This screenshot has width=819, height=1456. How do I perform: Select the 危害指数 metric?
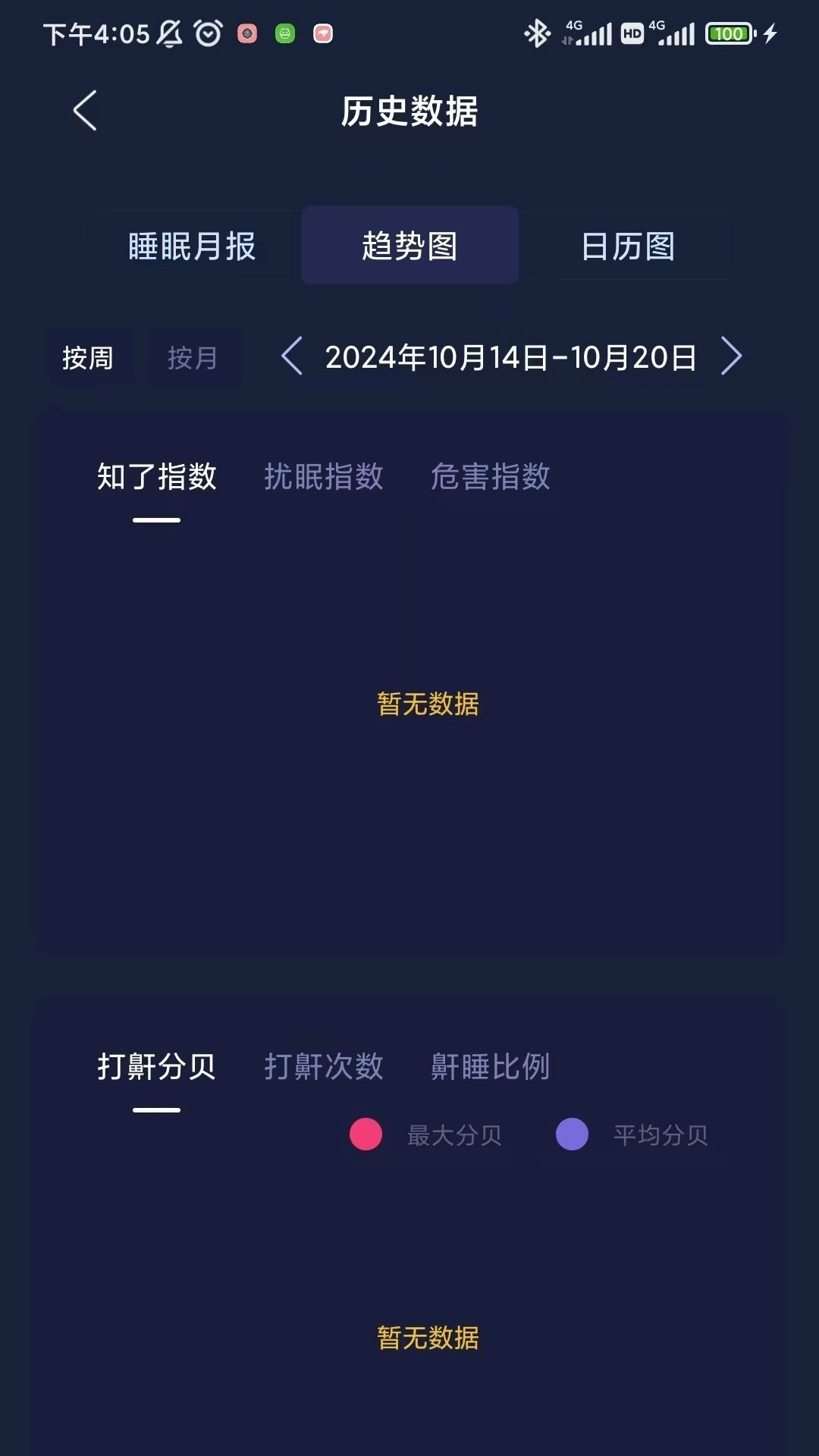490,478
